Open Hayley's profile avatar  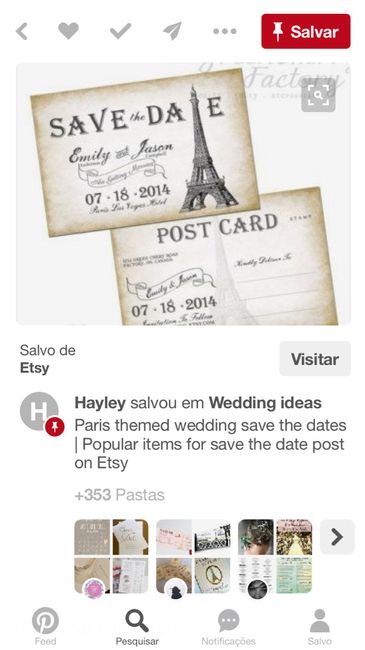tap(40, 412)
